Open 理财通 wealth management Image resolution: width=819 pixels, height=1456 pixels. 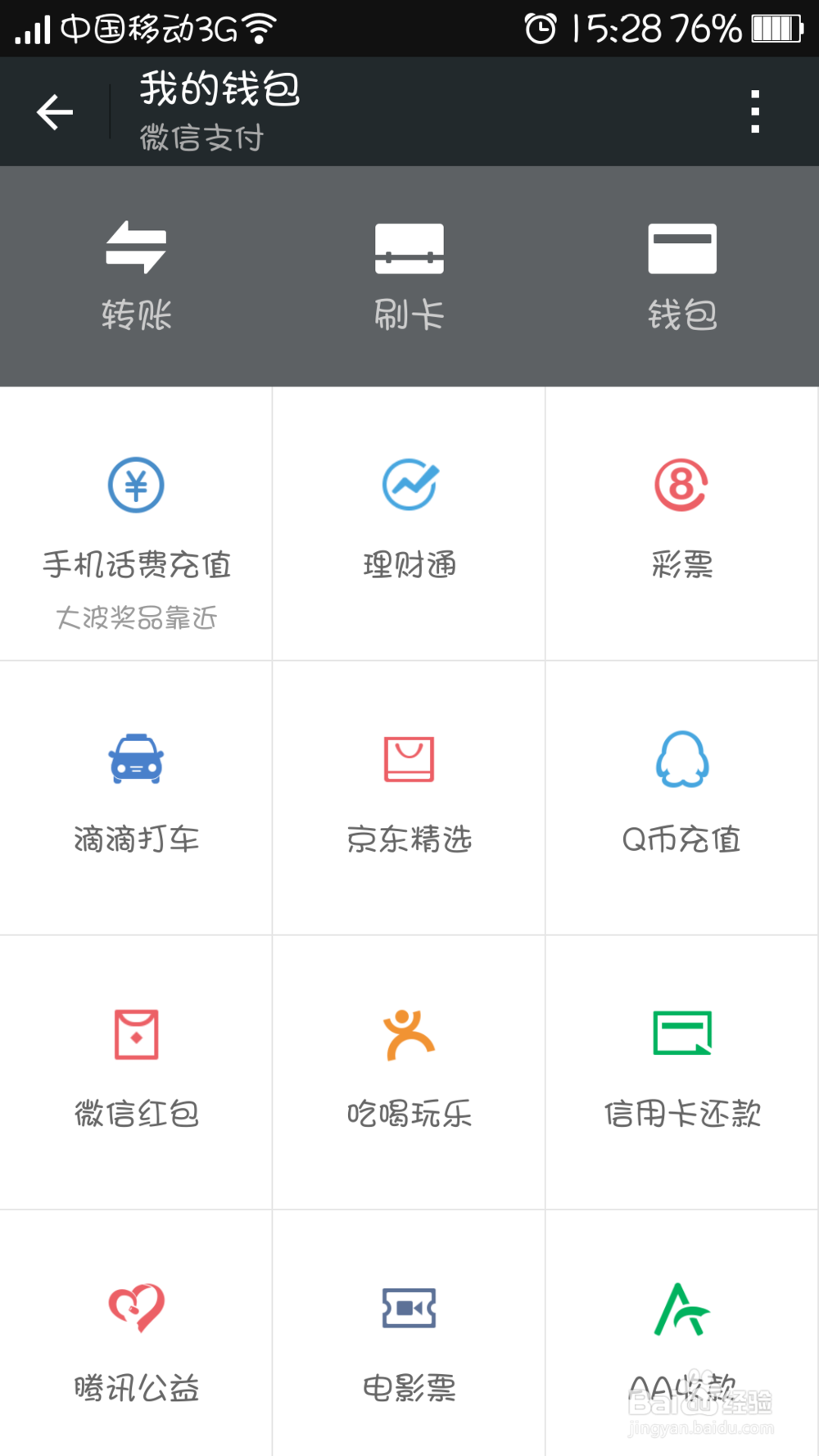(x=409, y=524)
